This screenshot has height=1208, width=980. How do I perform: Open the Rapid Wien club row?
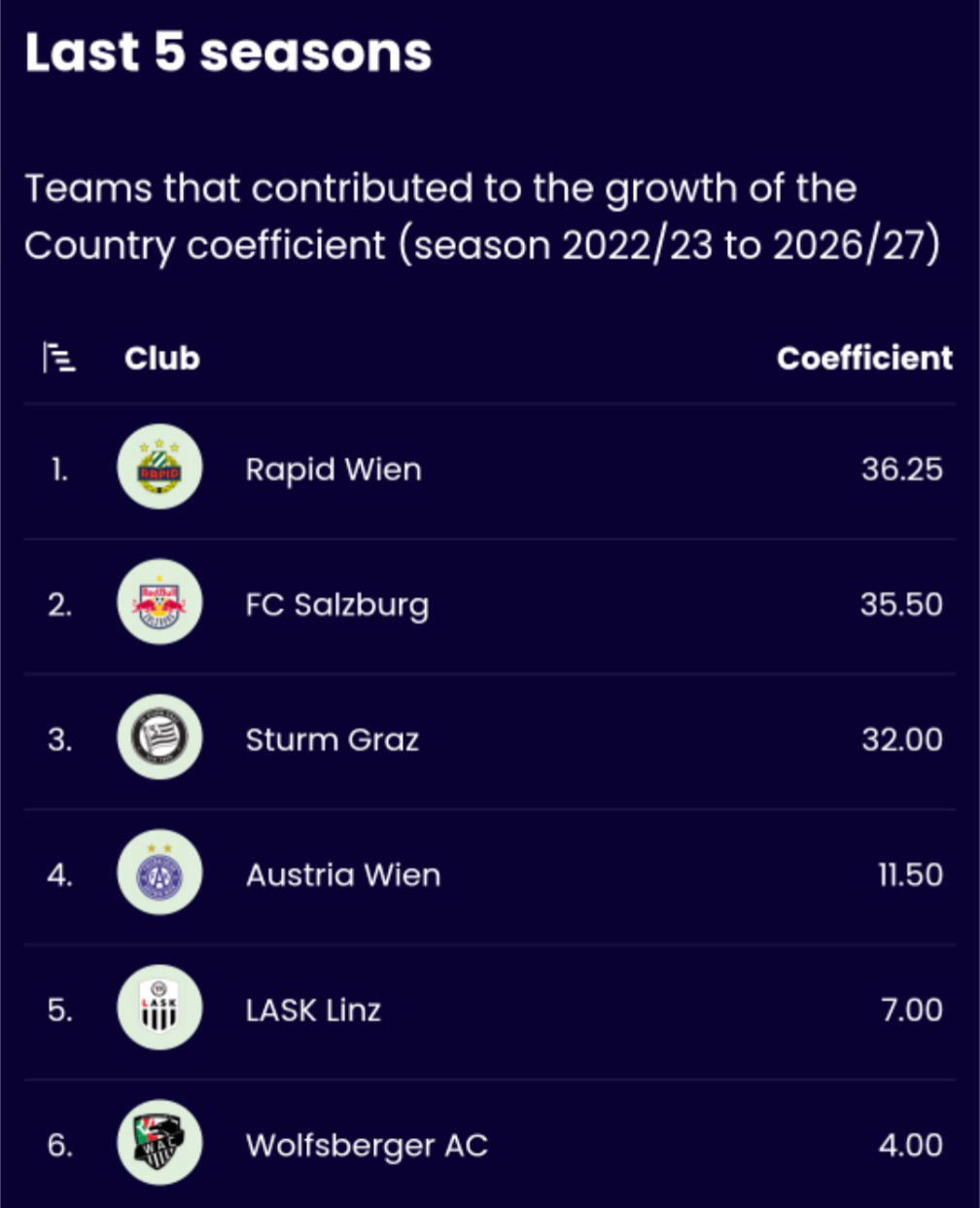[x=490, y=471]
